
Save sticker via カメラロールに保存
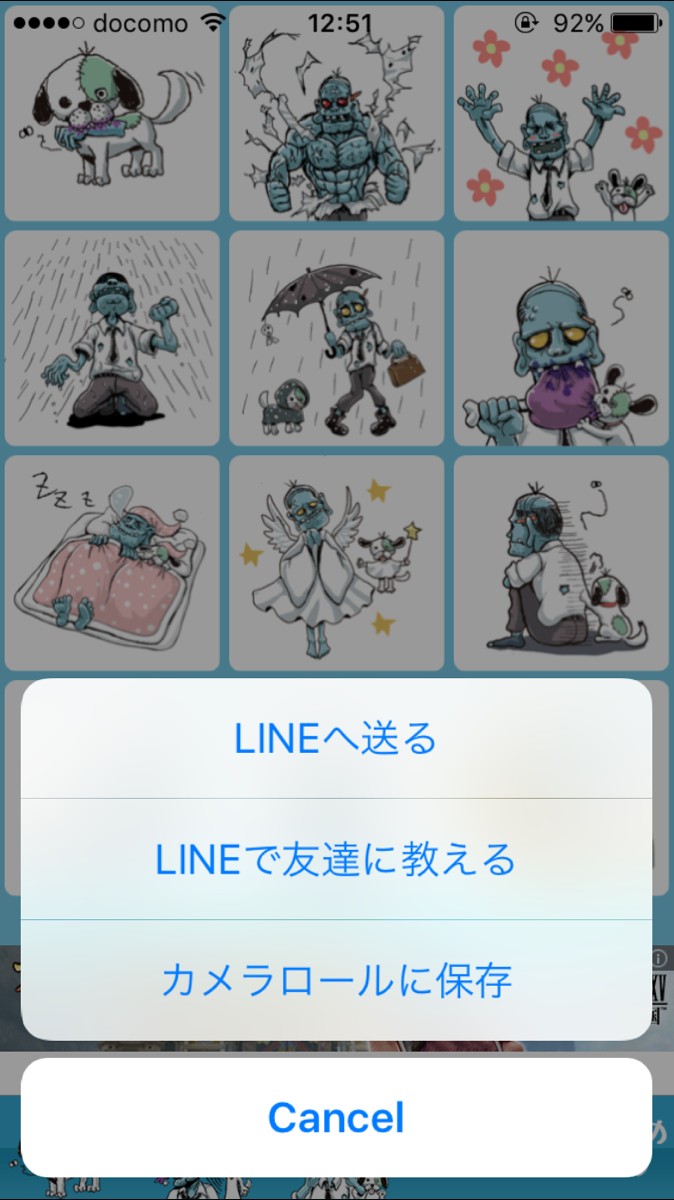tap(336, 980)
